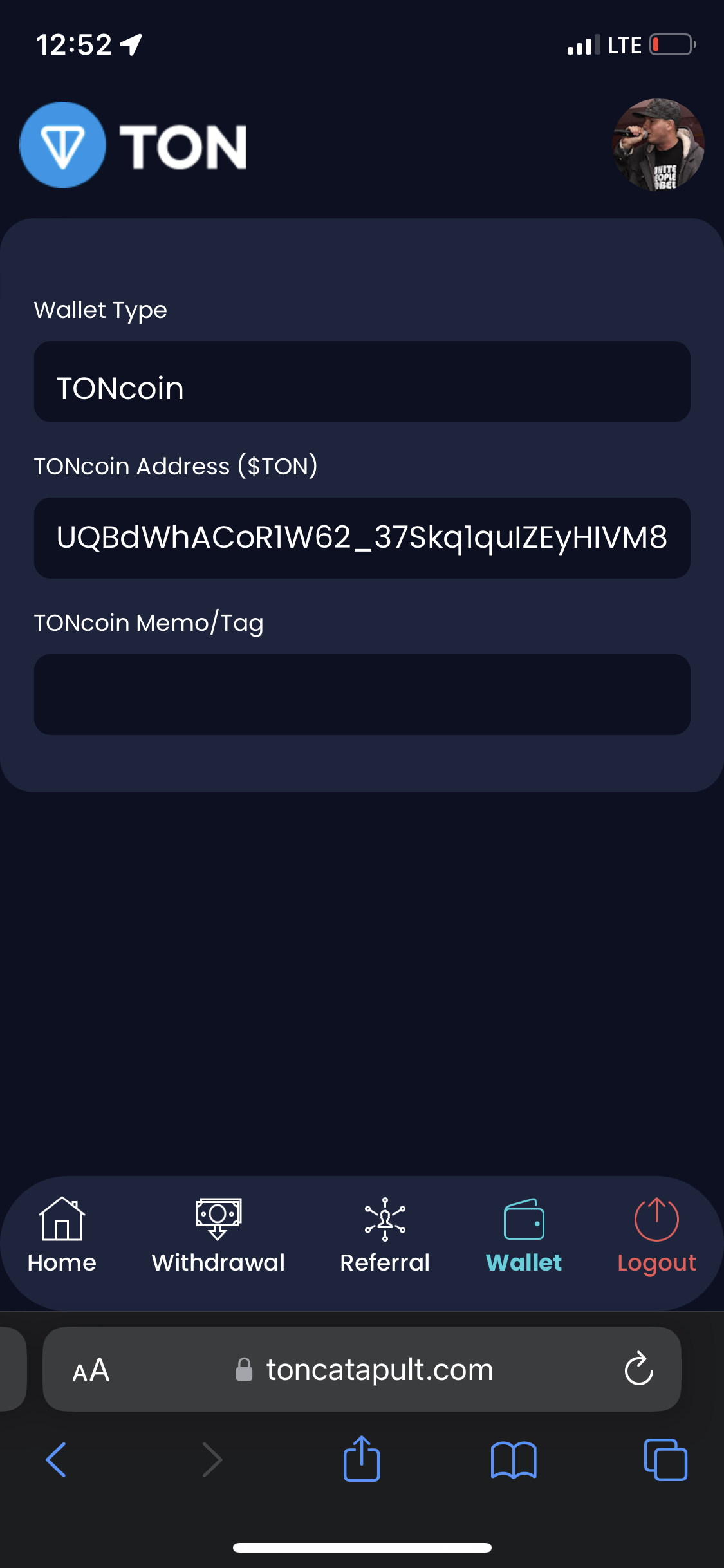
Task: Log out of the account
Action: pos(656,1236)
